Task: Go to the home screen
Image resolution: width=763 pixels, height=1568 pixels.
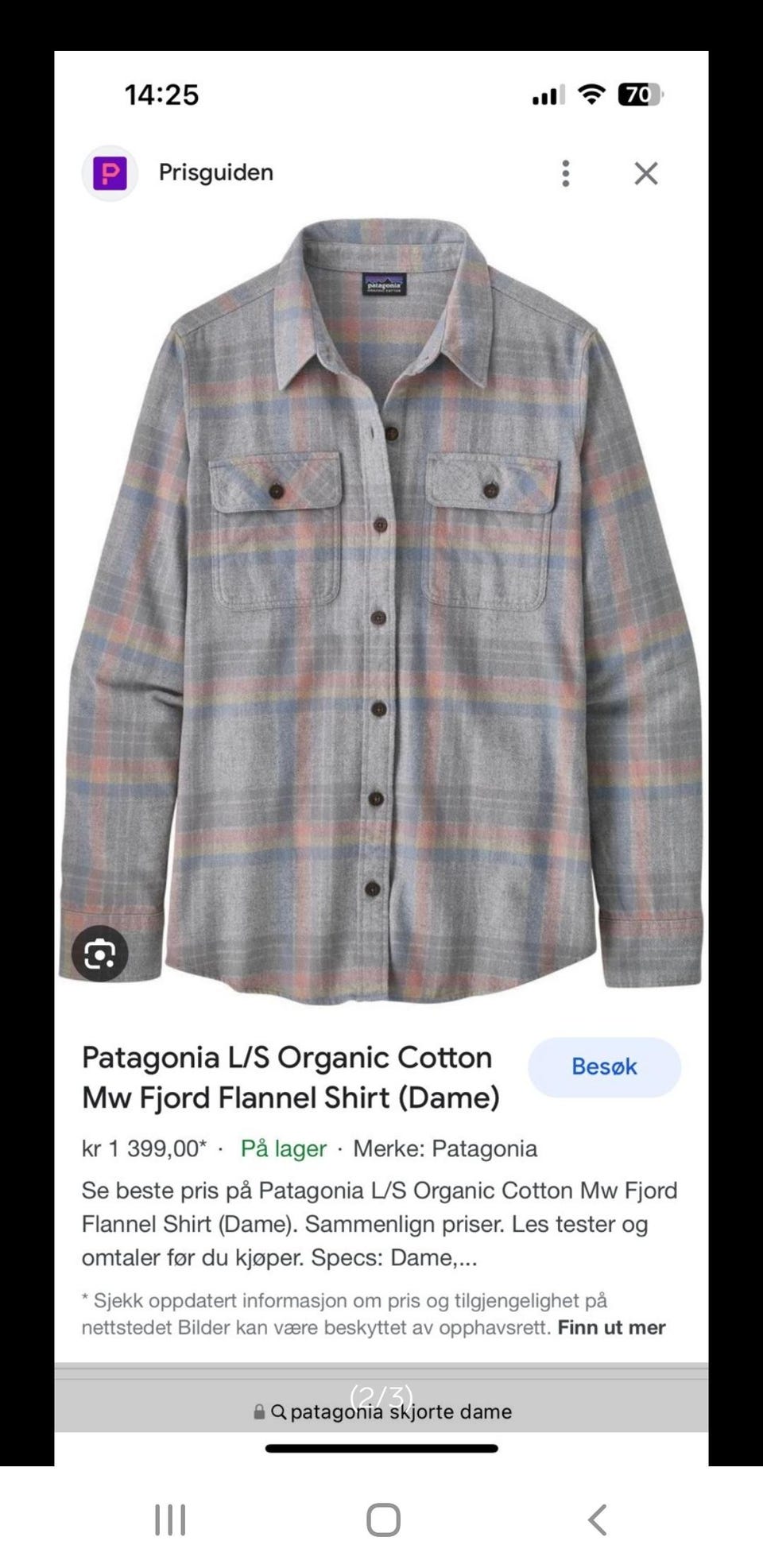Action: 383,1520
